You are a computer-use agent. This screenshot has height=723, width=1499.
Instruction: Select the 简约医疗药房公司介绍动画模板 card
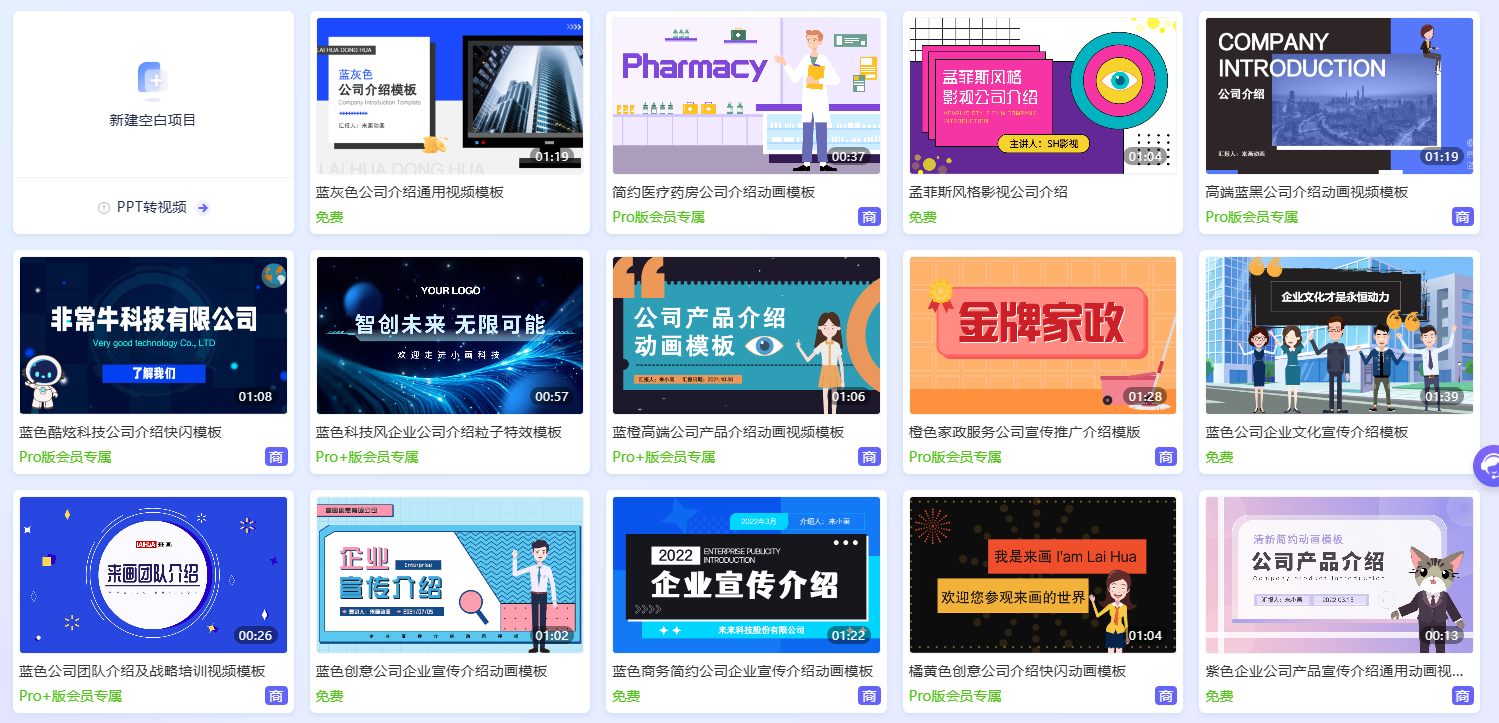[x=746, y=96]
